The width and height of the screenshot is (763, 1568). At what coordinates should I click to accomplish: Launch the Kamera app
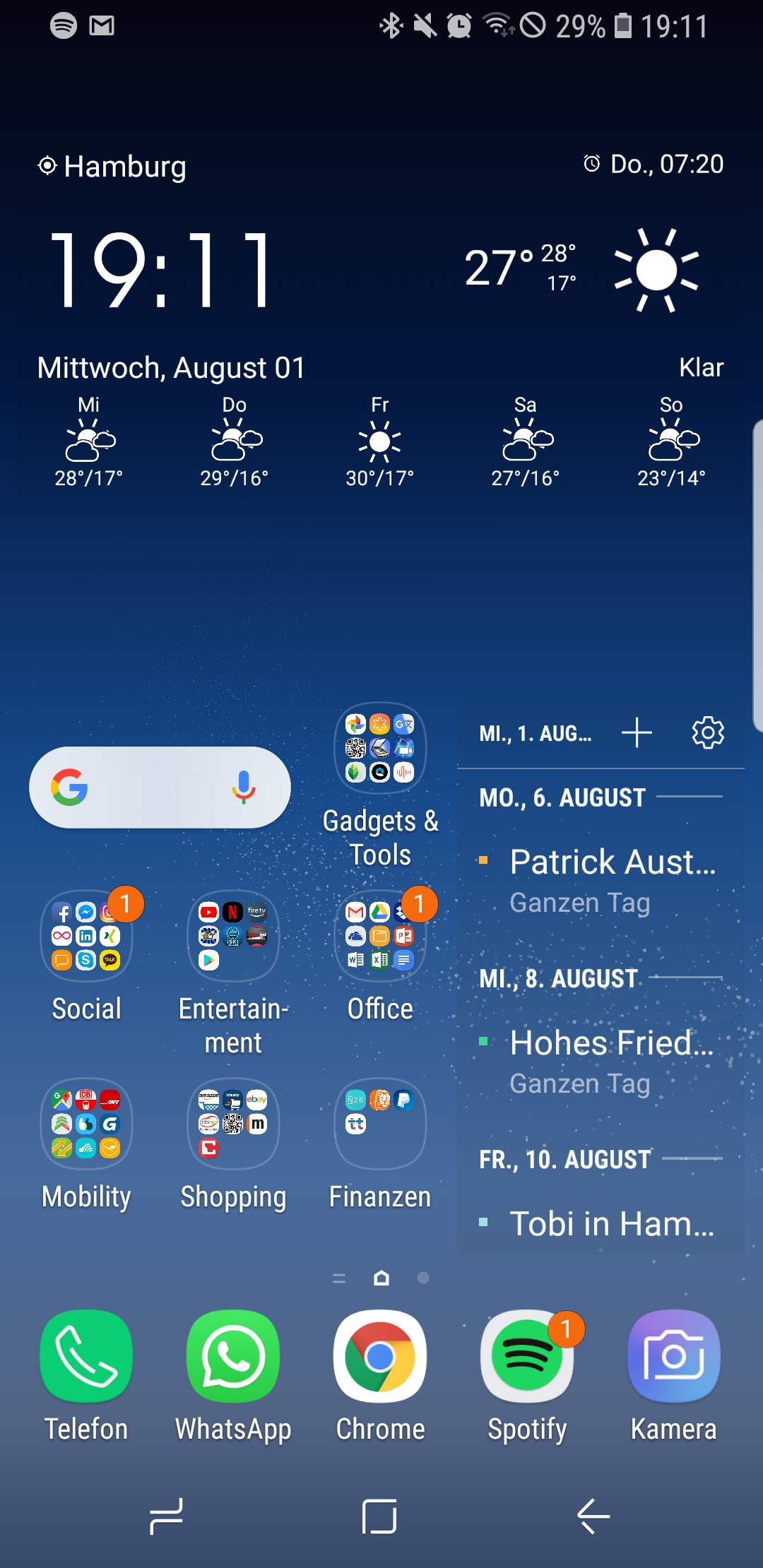674,1356
